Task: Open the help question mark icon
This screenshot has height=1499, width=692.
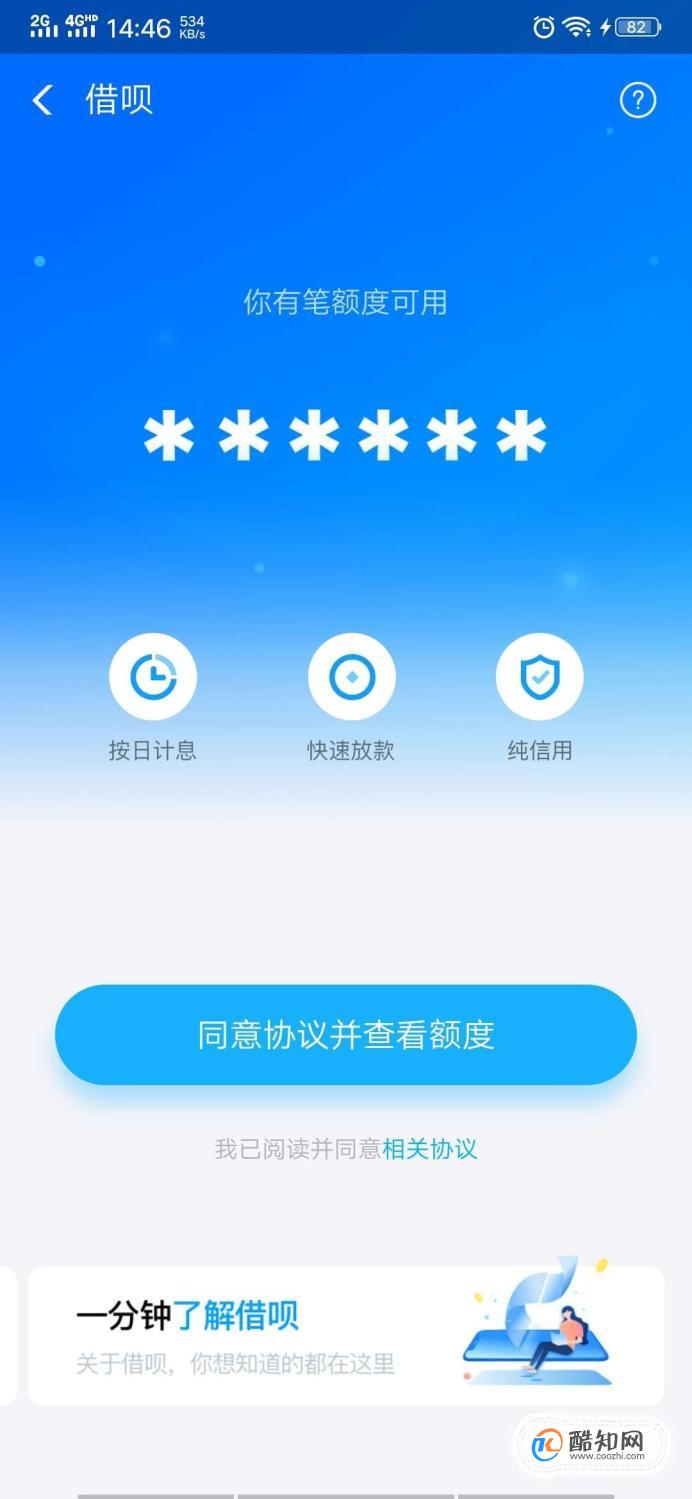Action: 638,100
